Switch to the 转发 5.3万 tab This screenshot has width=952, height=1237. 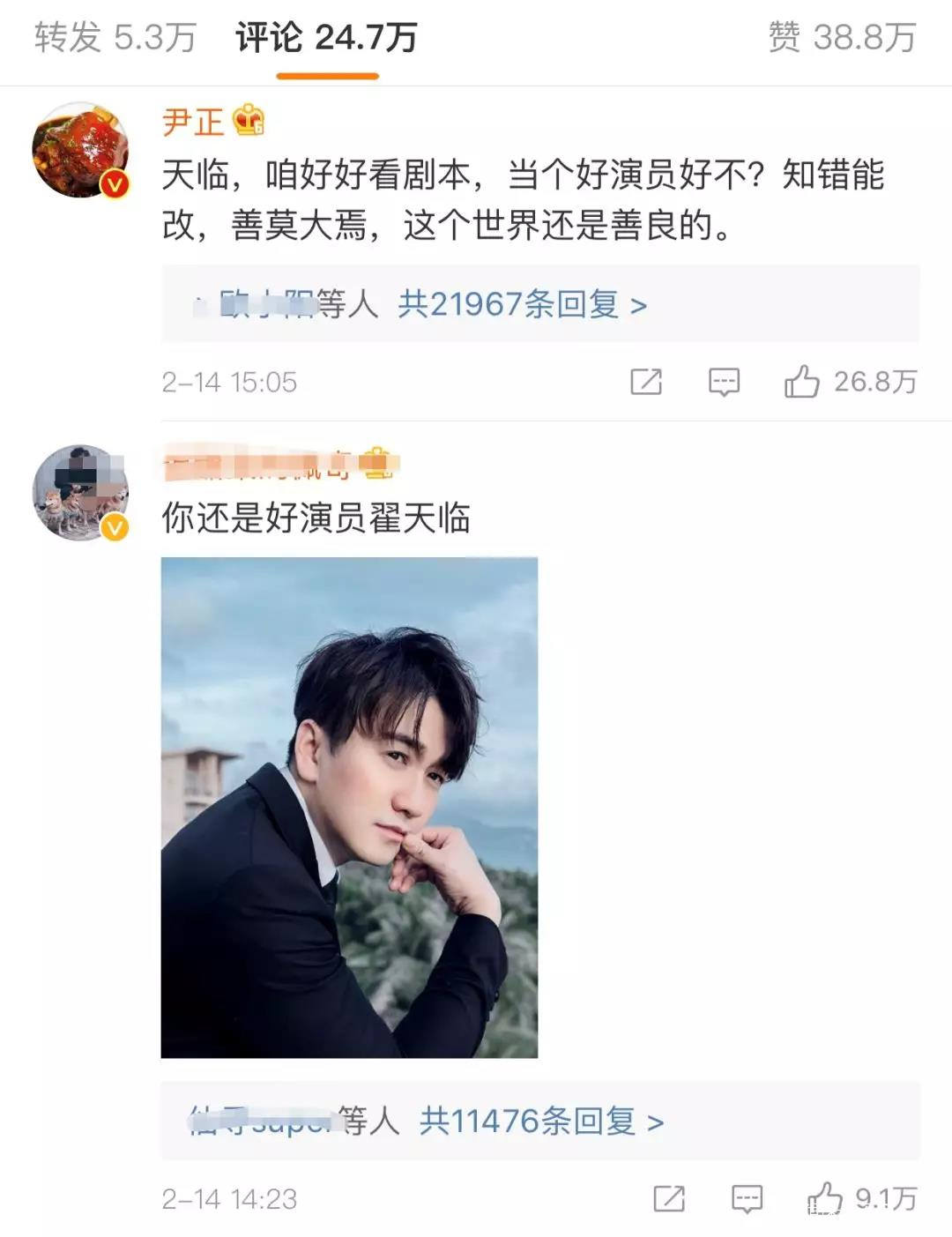[115, 37]
